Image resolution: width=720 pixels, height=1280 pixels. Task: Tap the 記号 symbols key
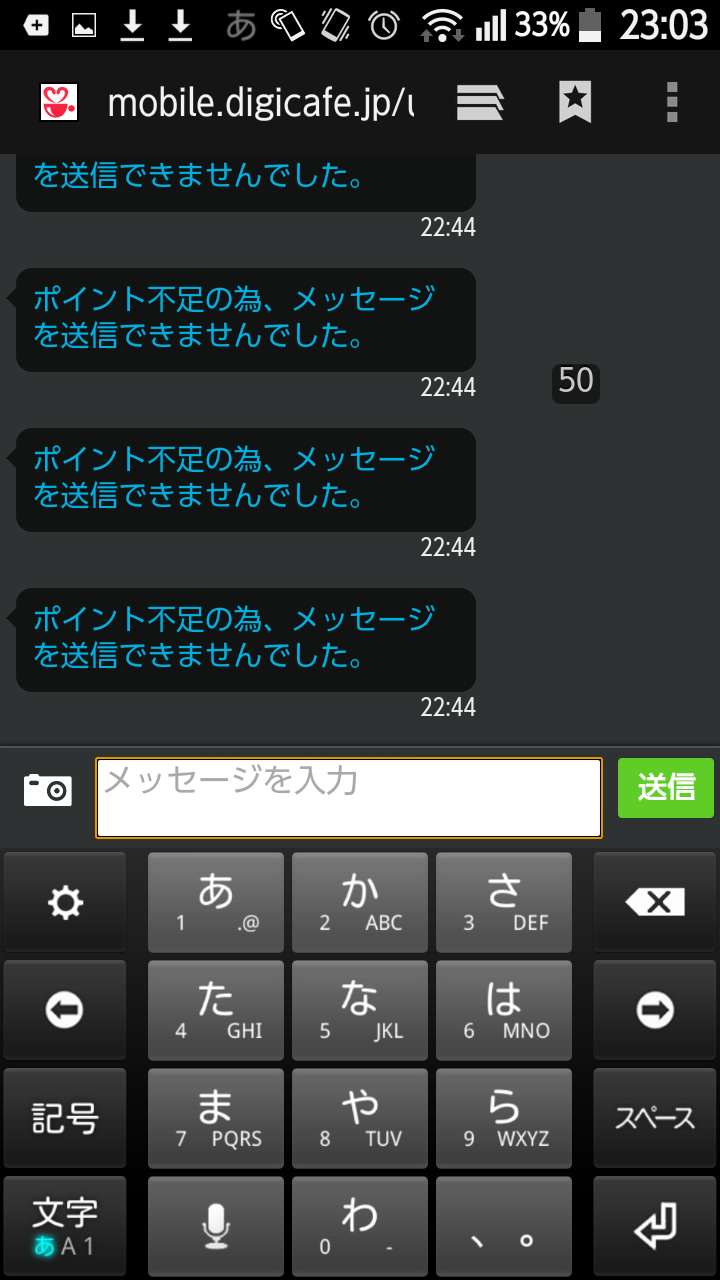click(65, 1118)
